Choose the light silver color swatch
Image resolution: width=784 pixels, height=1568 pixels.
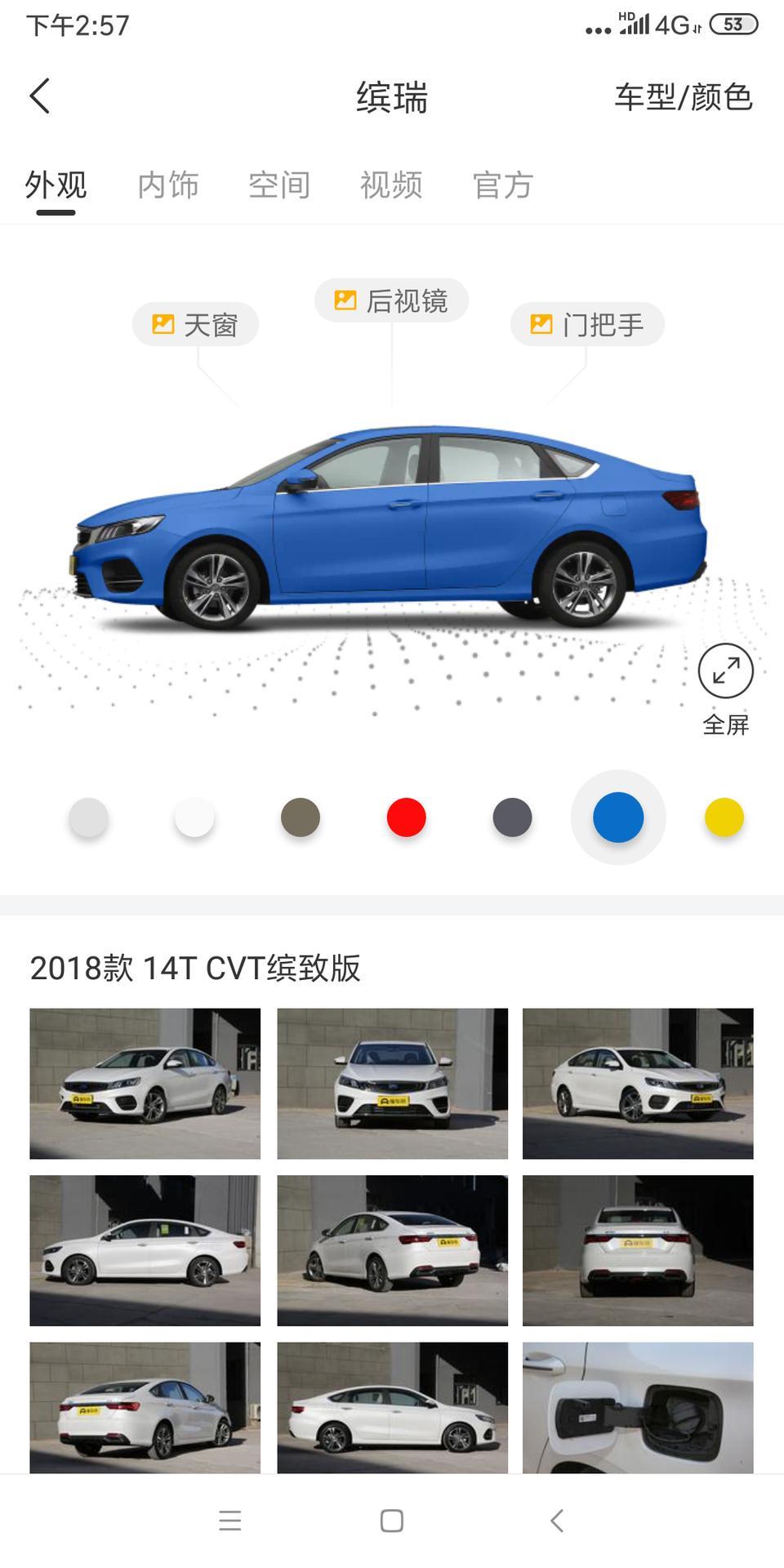coord(88,817)
